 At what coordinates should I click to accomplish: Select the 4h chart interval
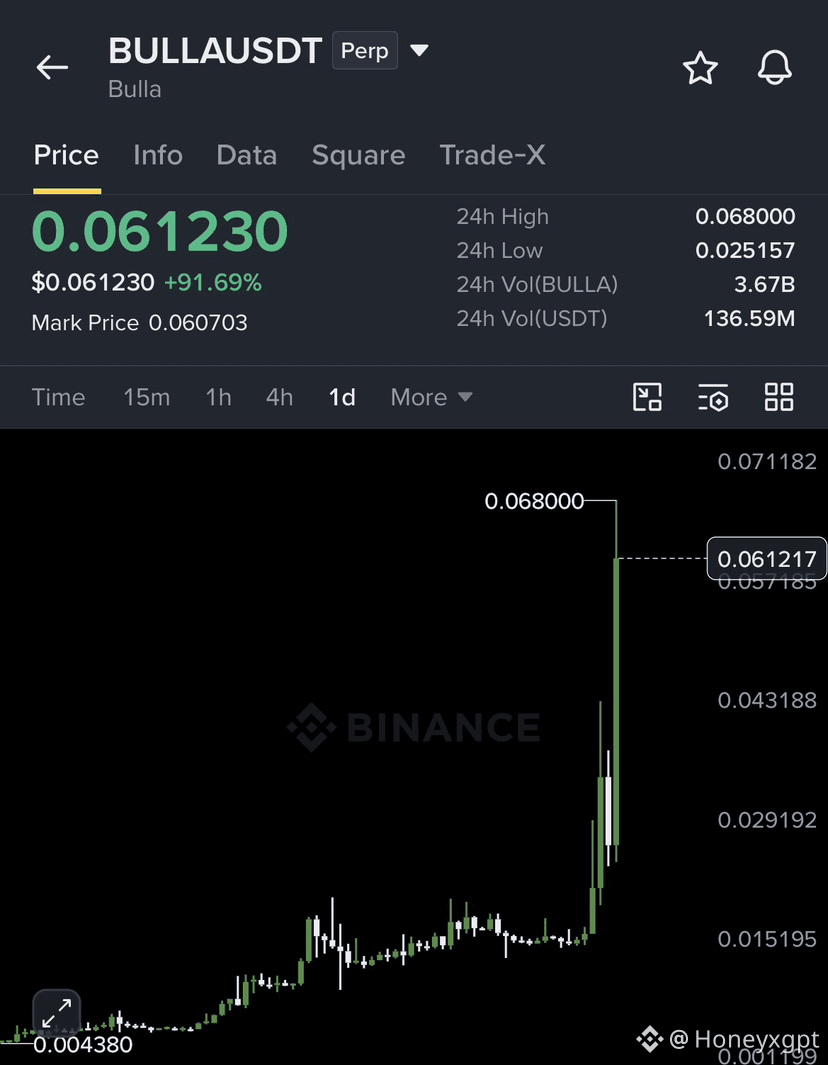[279, 397]
